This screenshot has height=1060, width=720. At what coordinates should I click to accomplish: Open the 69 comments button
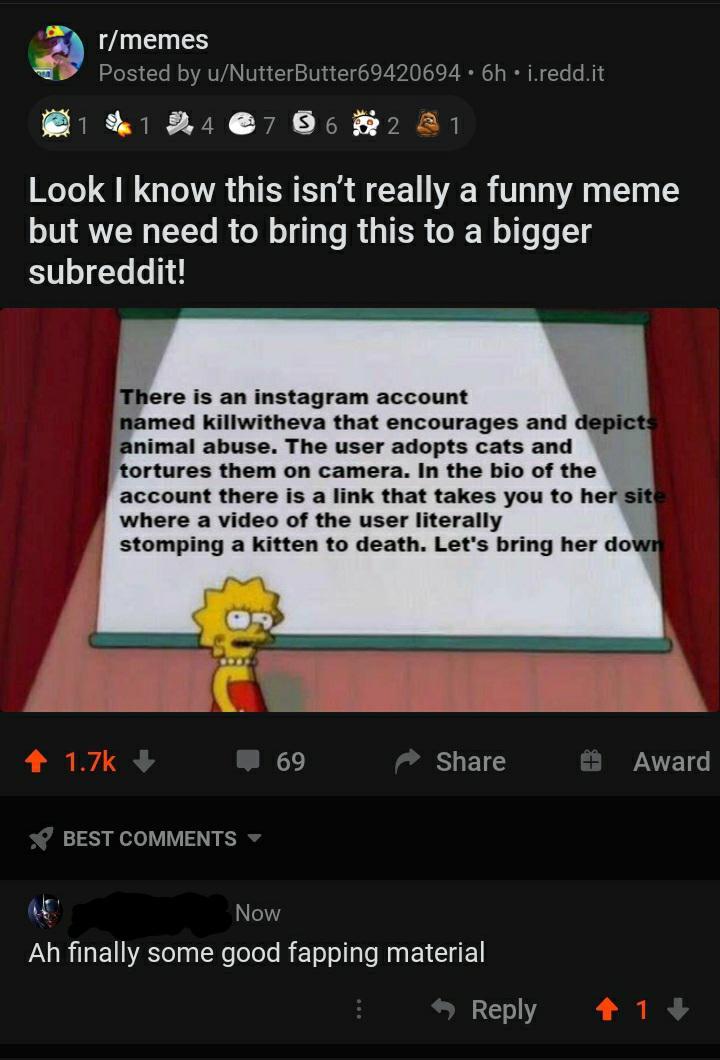coord(270,762)
